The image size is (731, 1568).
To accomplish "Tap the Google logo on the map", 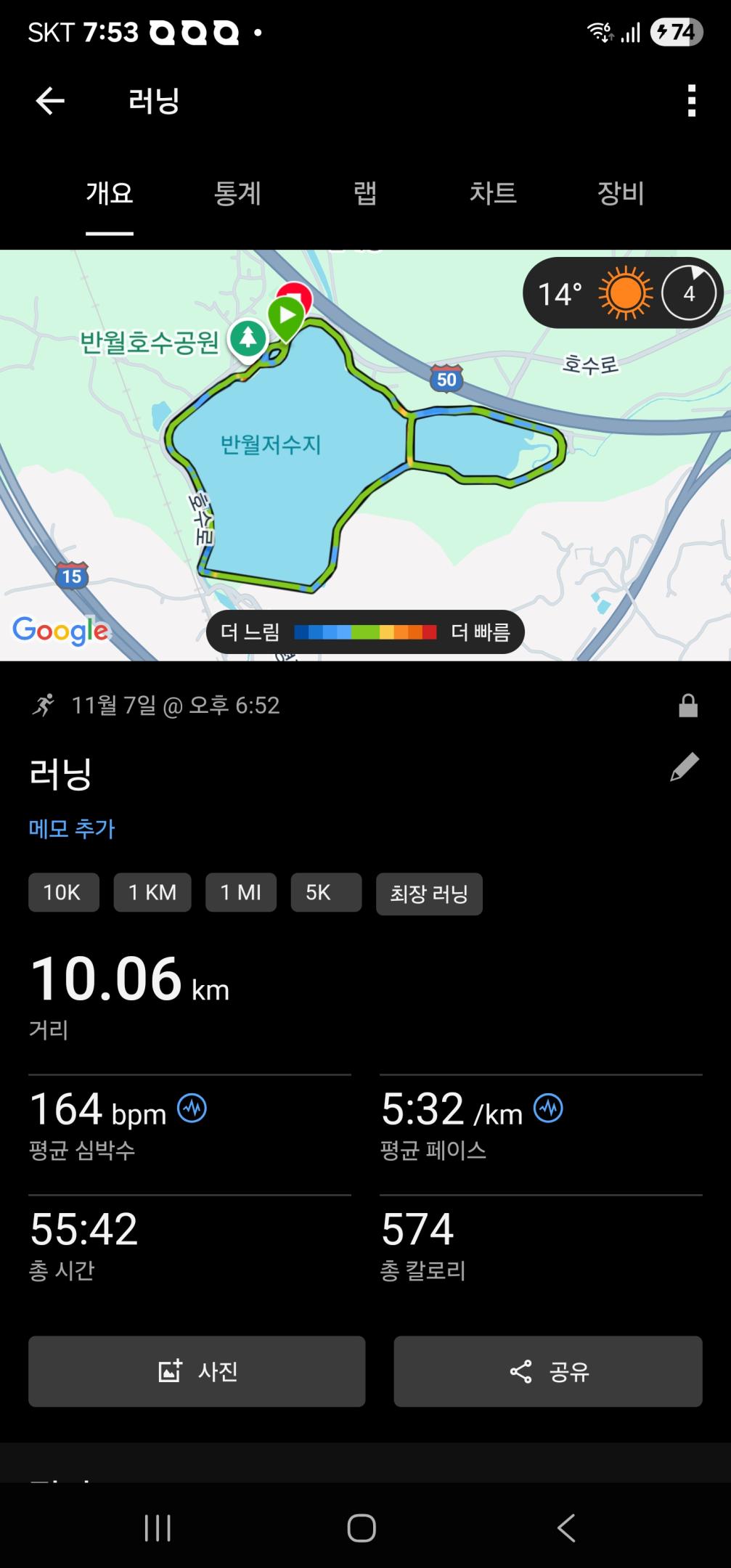I will point(58,630).
